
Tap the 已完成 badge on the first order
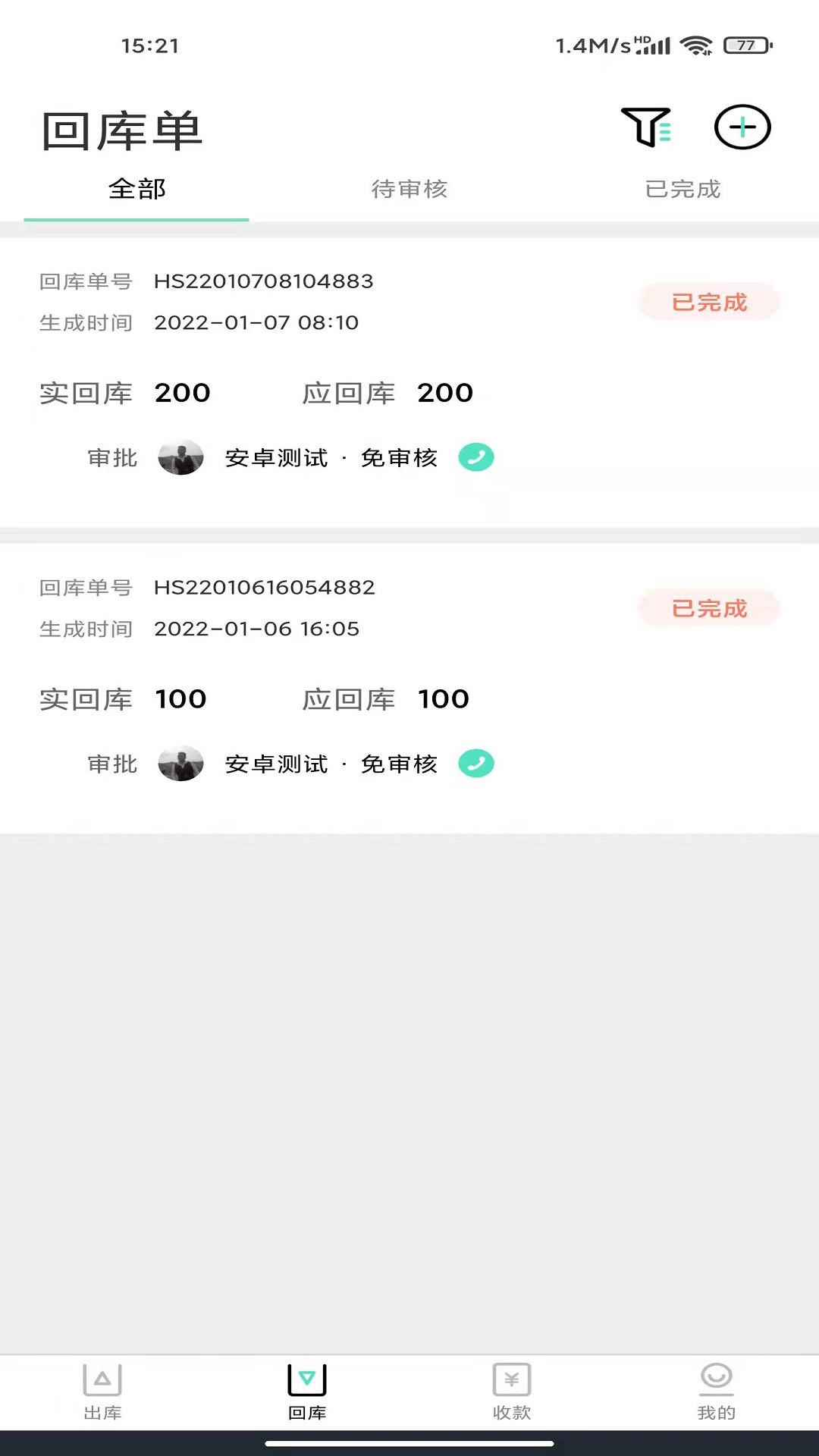pos(709,302)
